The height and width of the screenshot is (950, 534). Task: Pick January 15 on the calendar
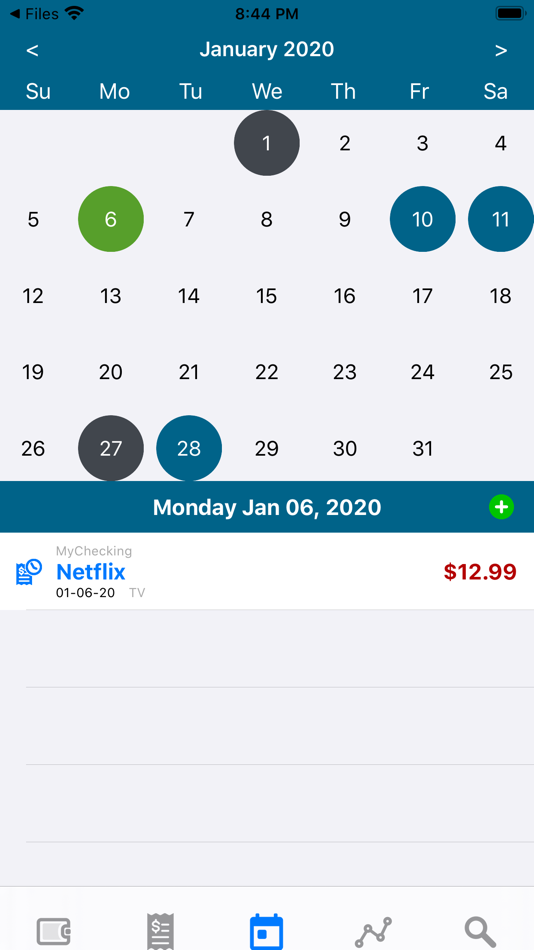(x=267, y=296)
